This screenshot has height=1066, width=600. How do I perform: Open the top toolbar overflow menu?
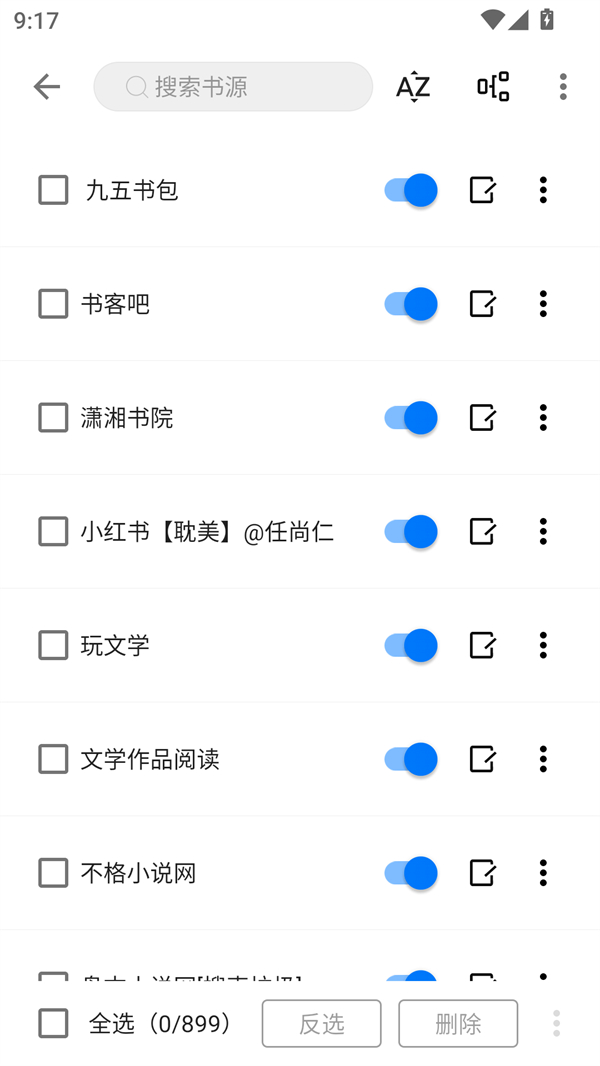[563, 87]
